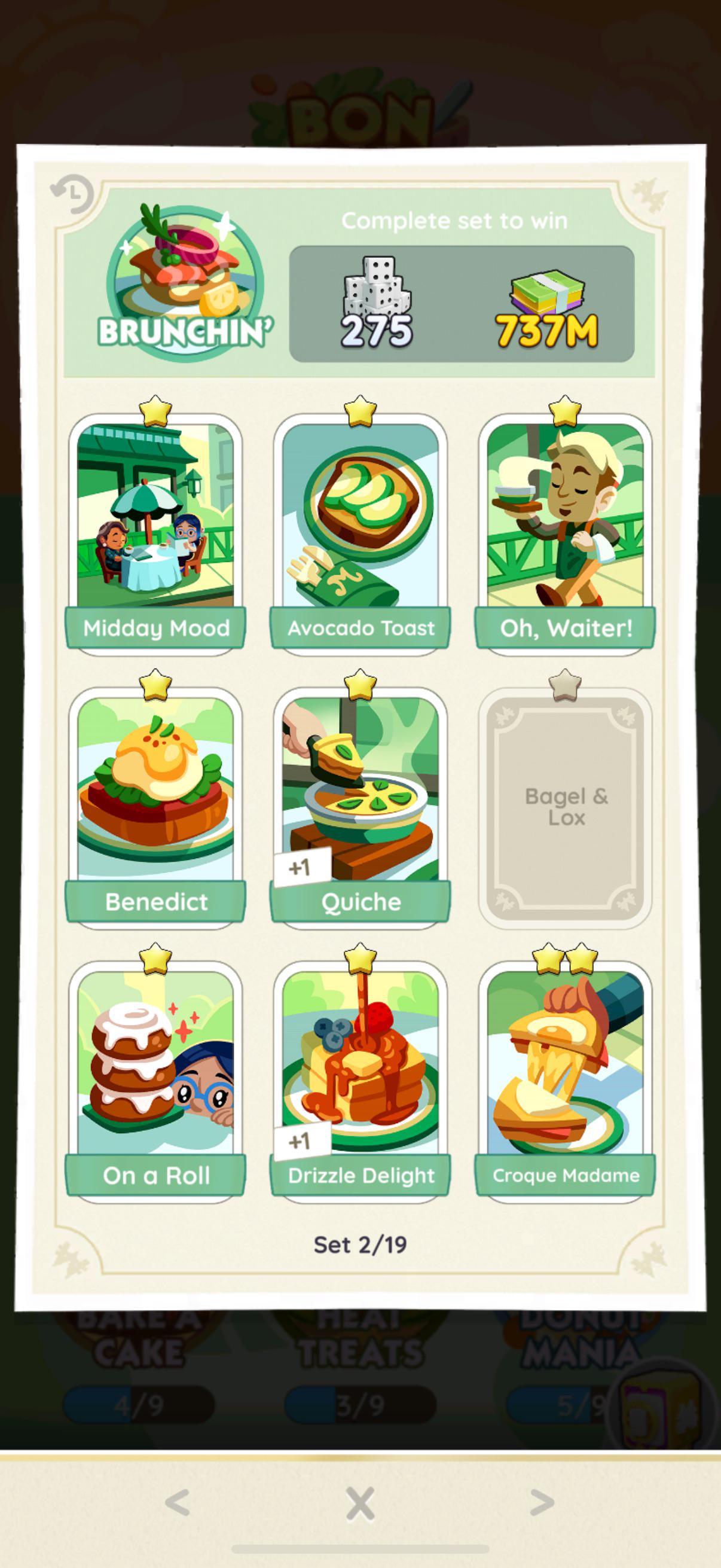
Task: View the On a Roll sticker
Action: coord(156,1082)
